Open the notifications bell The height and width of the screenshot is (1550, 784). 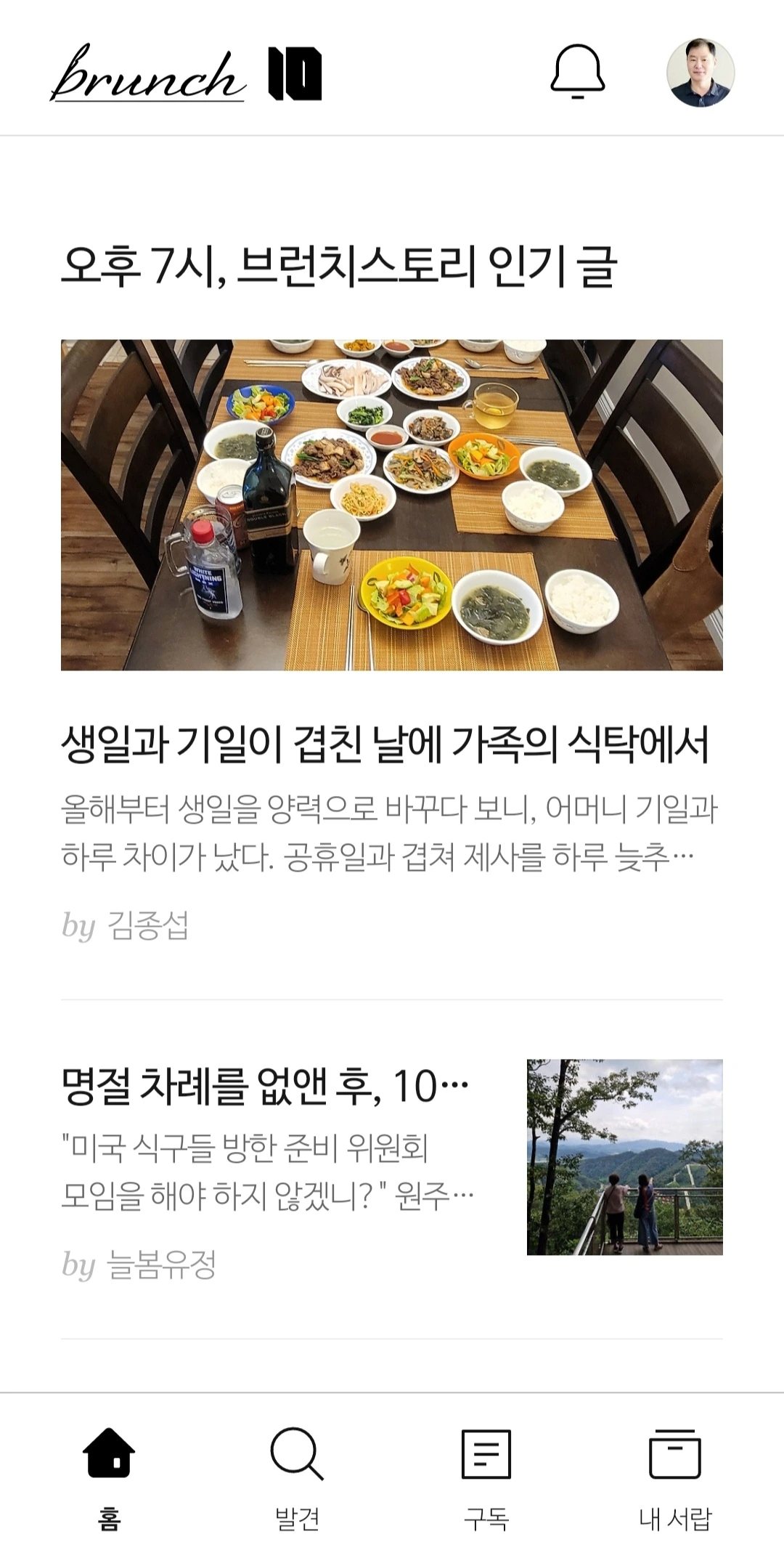577,72
